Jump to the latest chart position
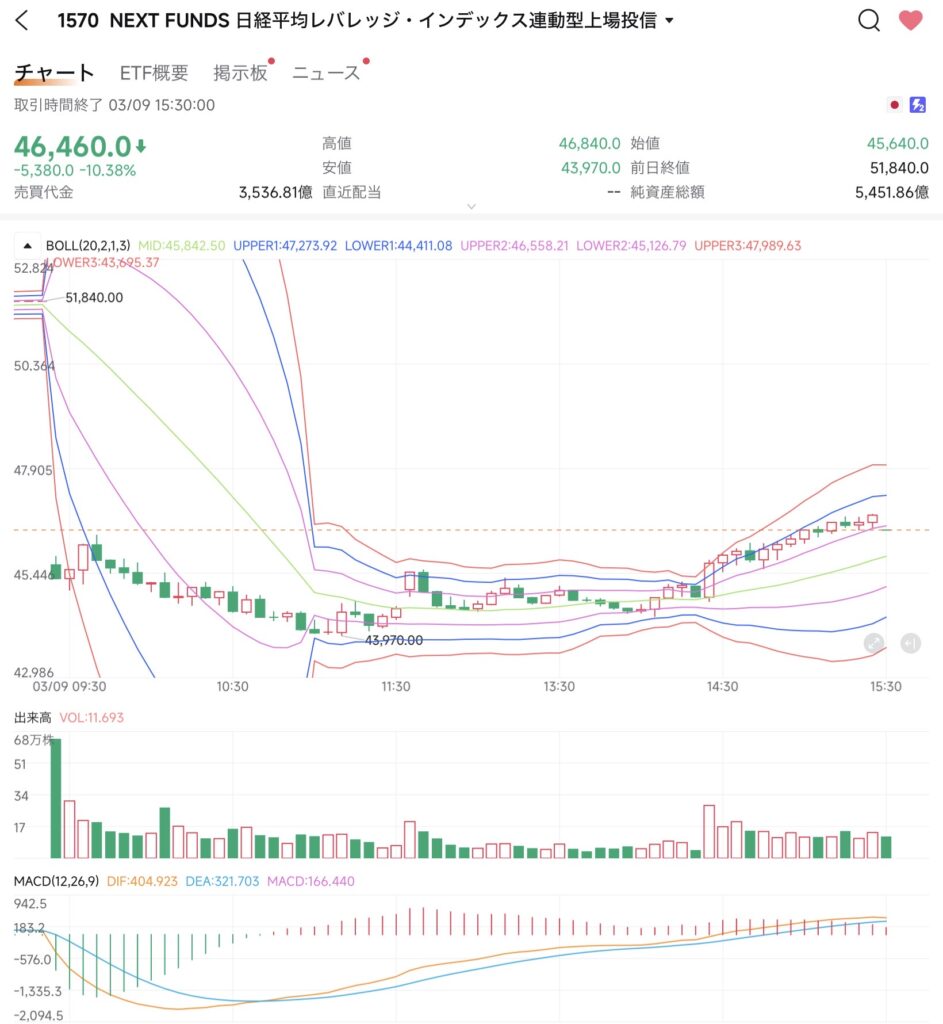943x1024 pixels. [909, 644]
